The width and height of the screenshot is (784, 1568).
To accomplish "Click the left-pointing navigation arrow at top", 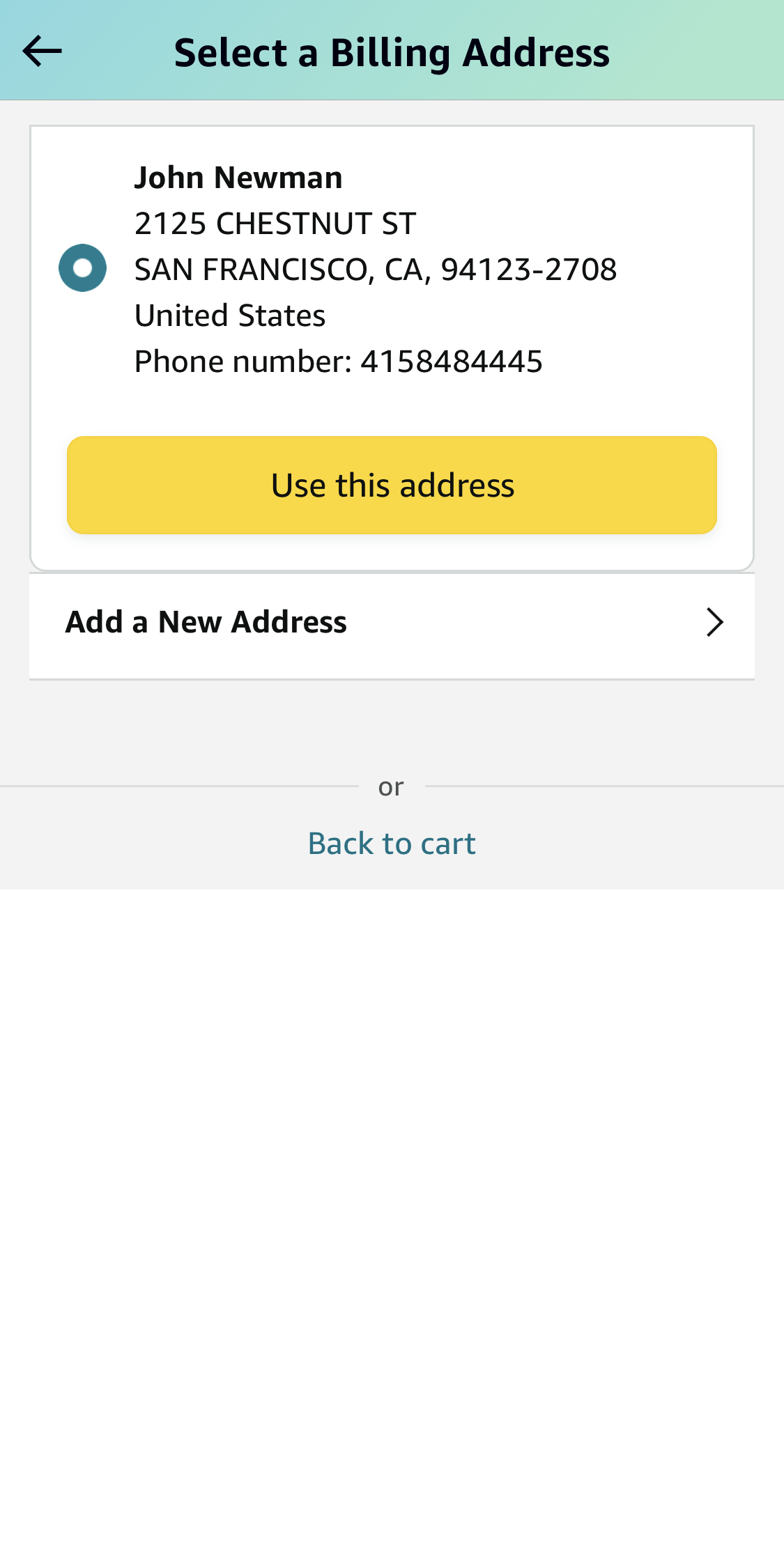I will coord(42,51).
